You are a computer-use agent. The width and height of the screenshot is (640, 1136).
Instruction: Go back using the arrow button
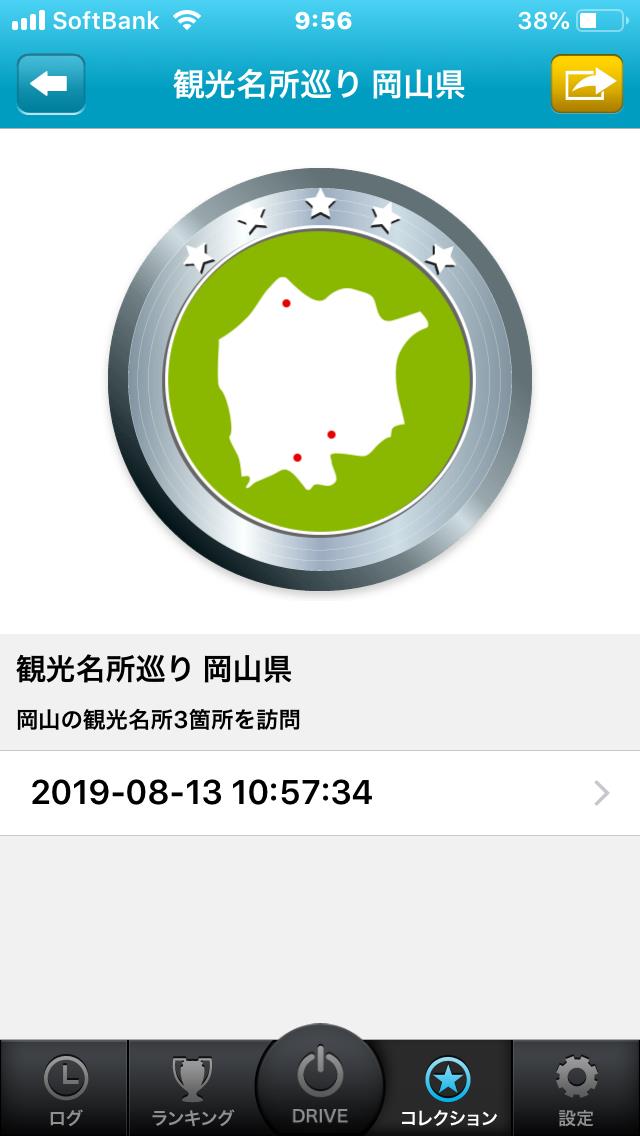coord(51,84)
